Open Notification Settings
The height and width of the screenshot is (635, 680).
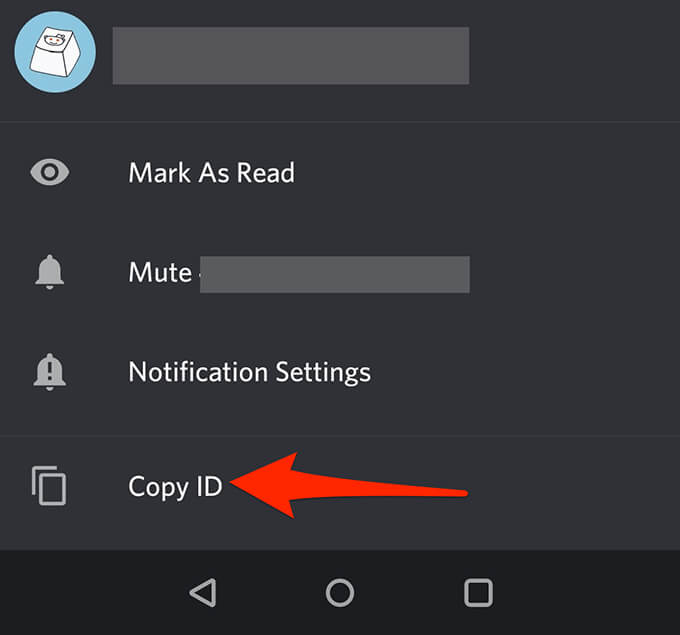[x=249, y=373]
